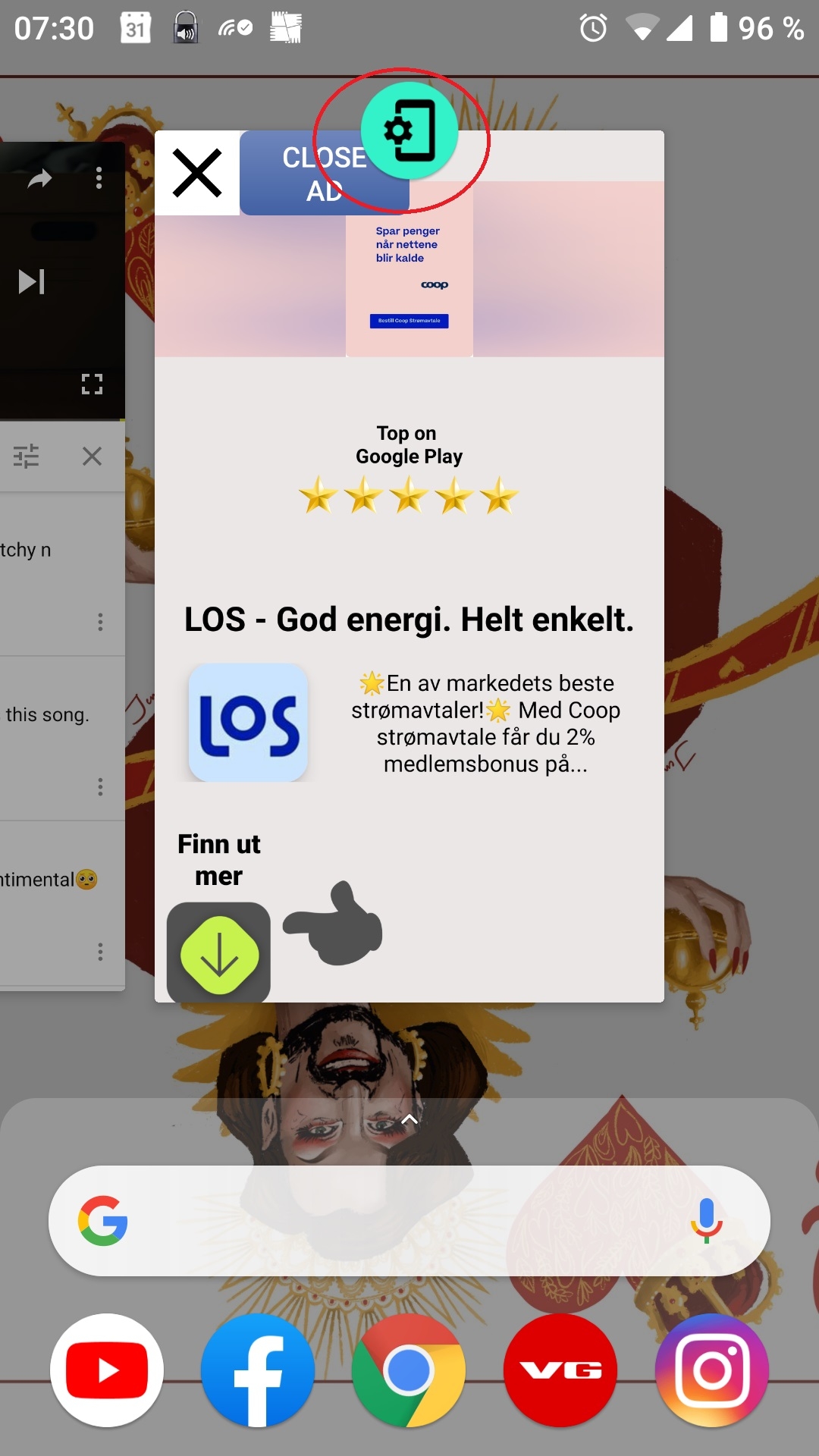Expand the app drawer arrow

[409, 1119]
